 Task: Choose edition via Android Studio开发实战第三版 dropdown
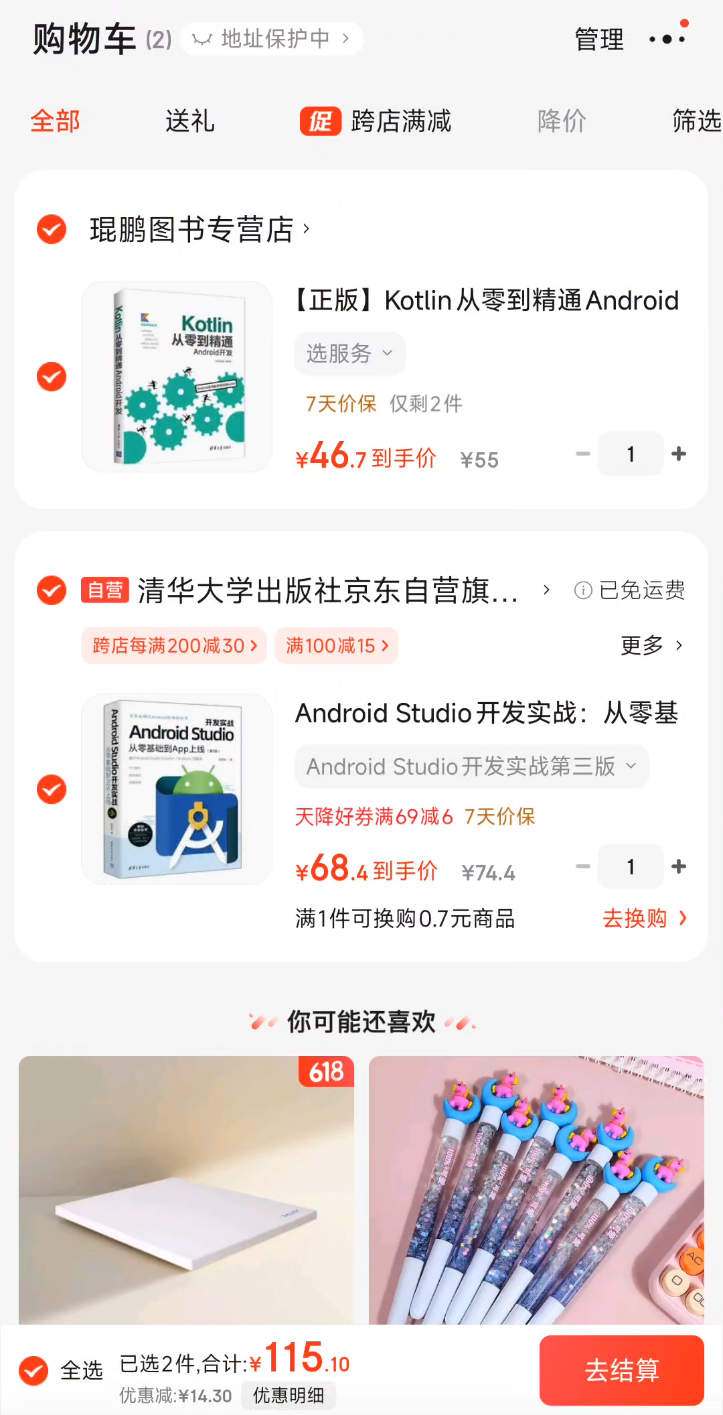tap(471, 767)
